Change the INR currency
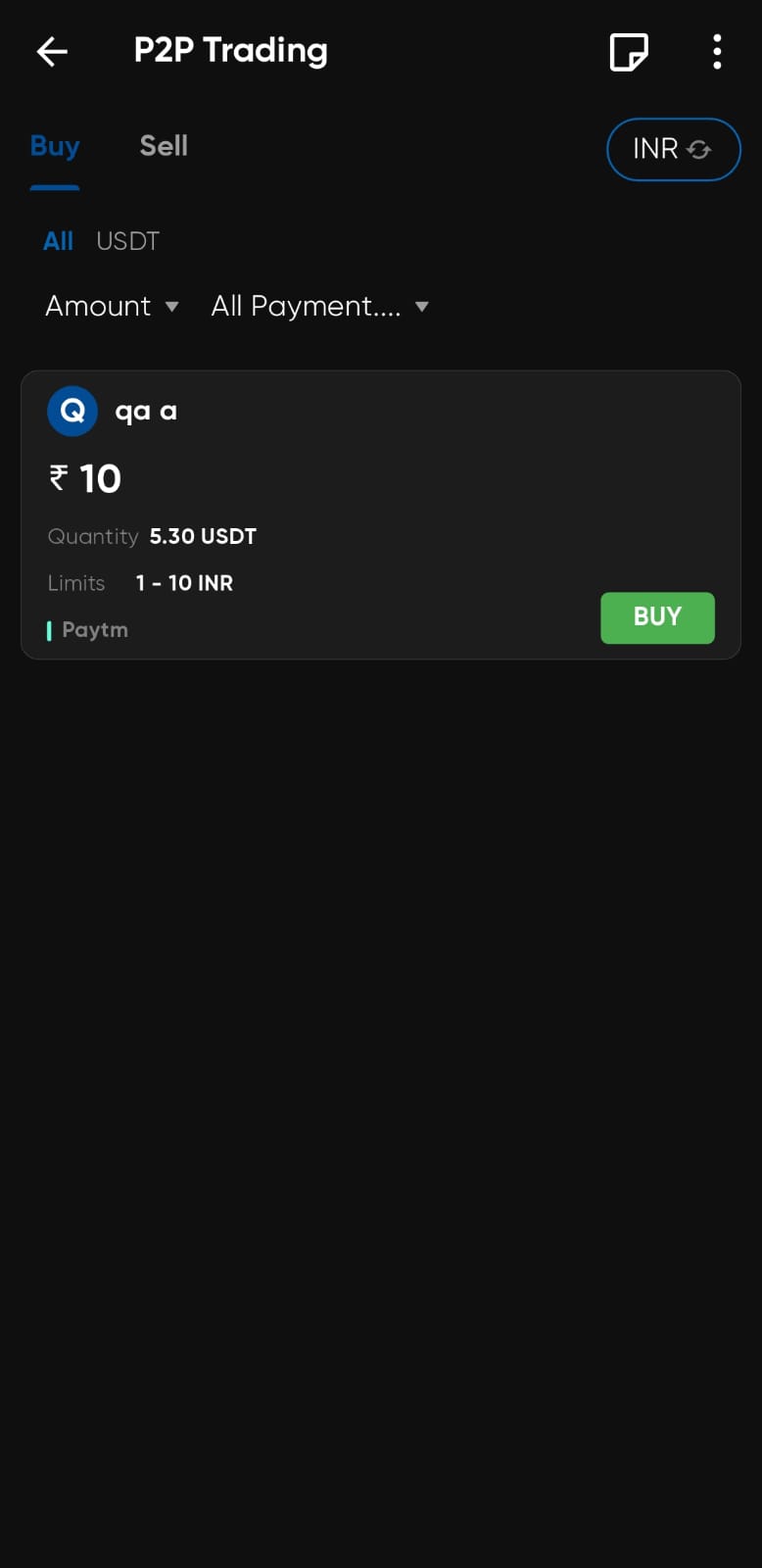 (673, 149)
